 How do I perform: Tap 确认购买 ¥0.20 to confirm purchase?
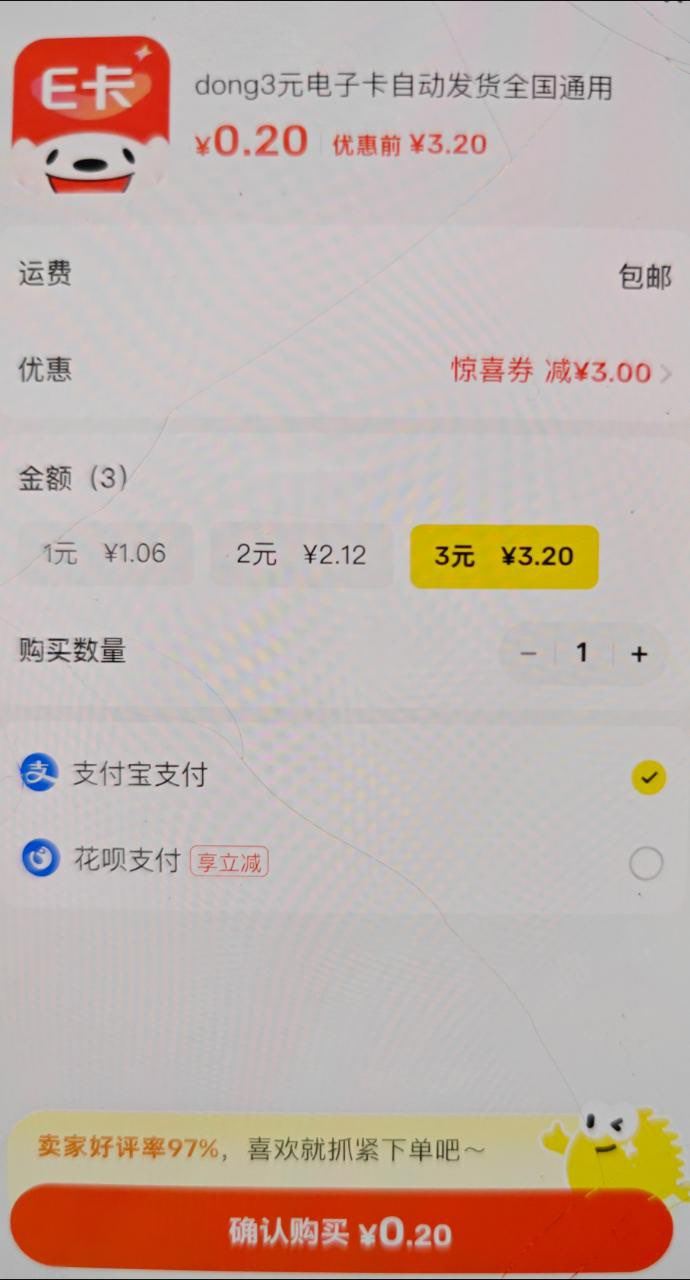coord(341,1233)
